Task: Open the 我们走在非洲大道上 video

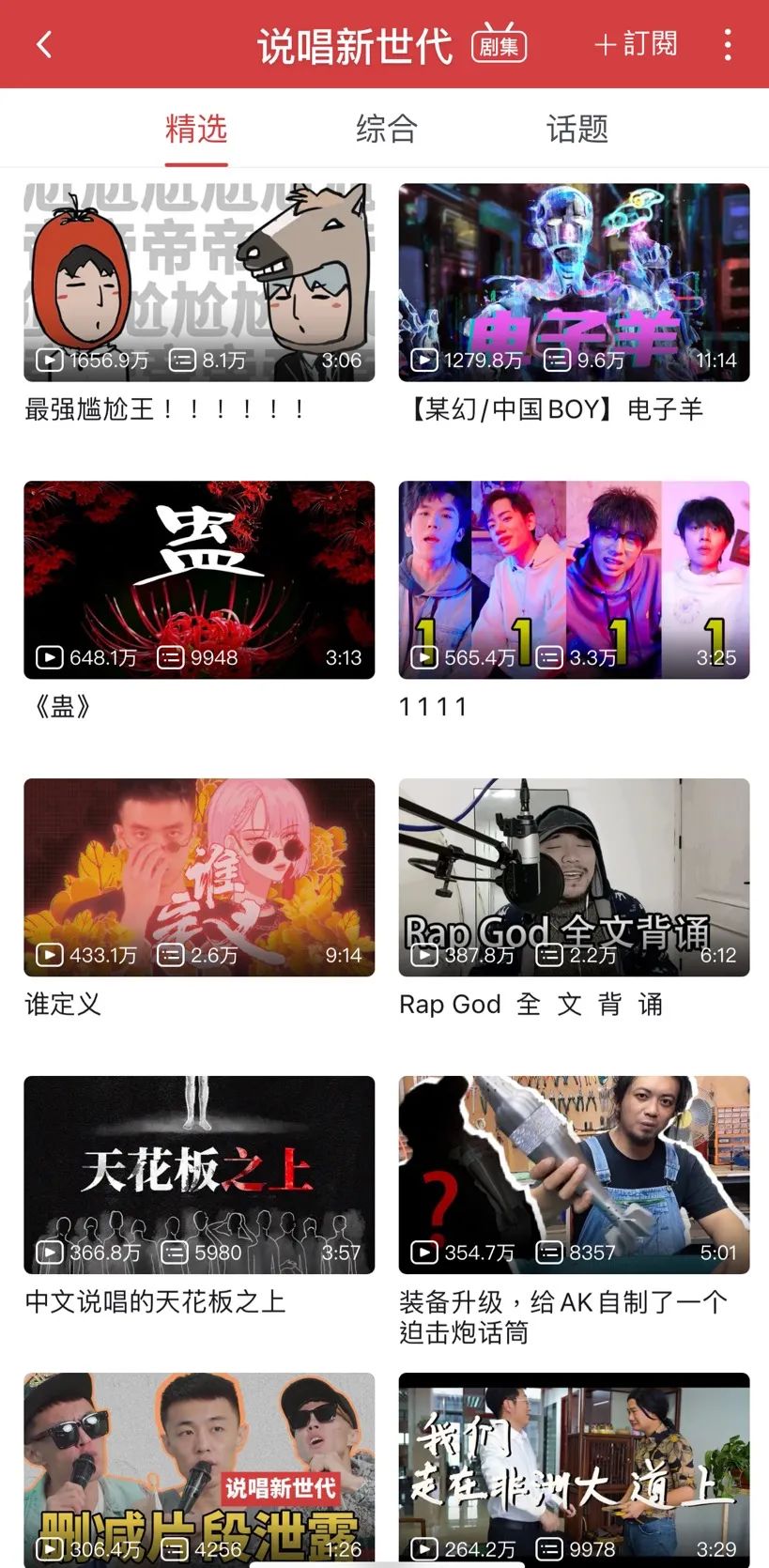Action: pos(574,1465)
